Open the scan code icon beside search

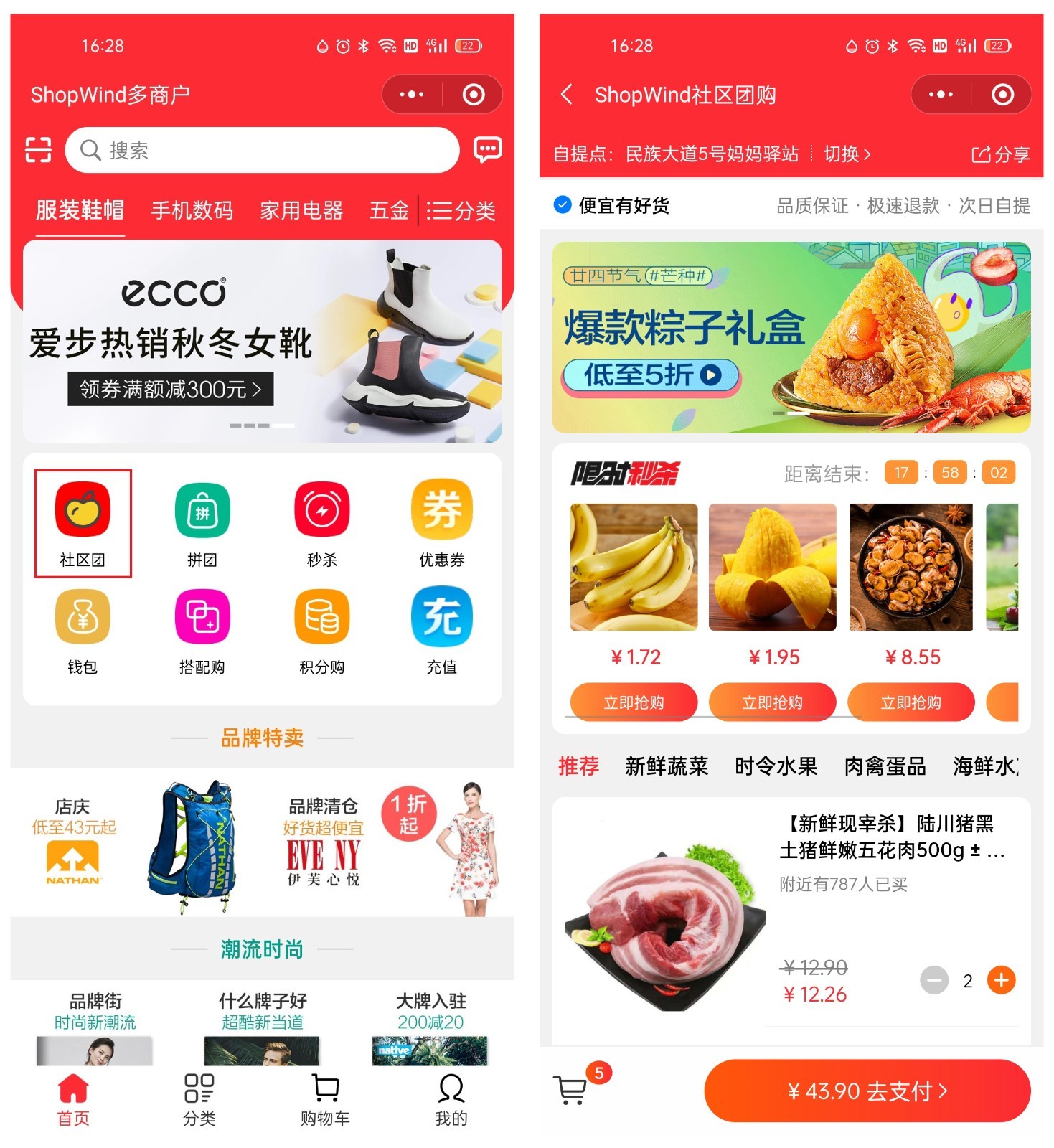[x=38, y=150]
